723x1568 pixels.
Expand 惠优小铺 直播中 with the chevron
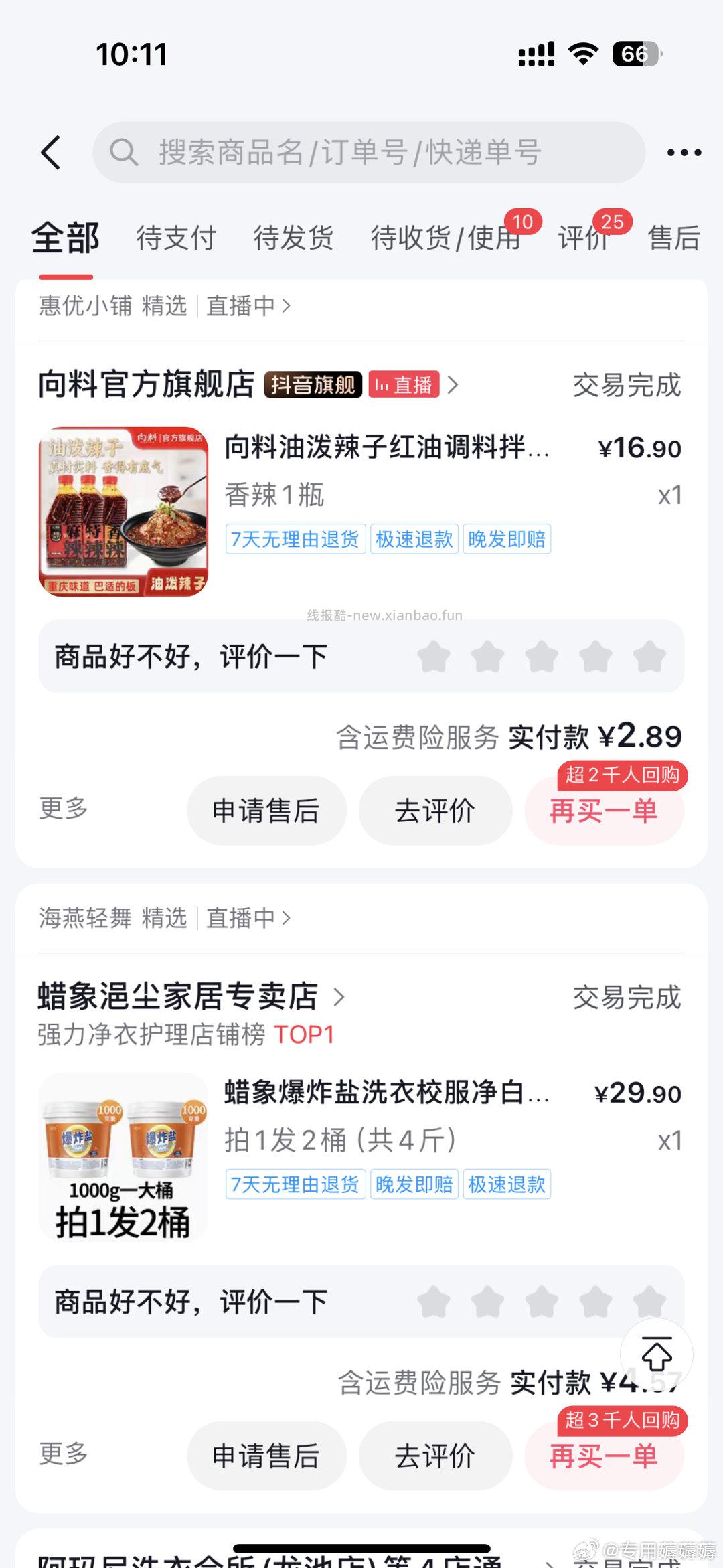pyautogui.click(x=288, y=305)
